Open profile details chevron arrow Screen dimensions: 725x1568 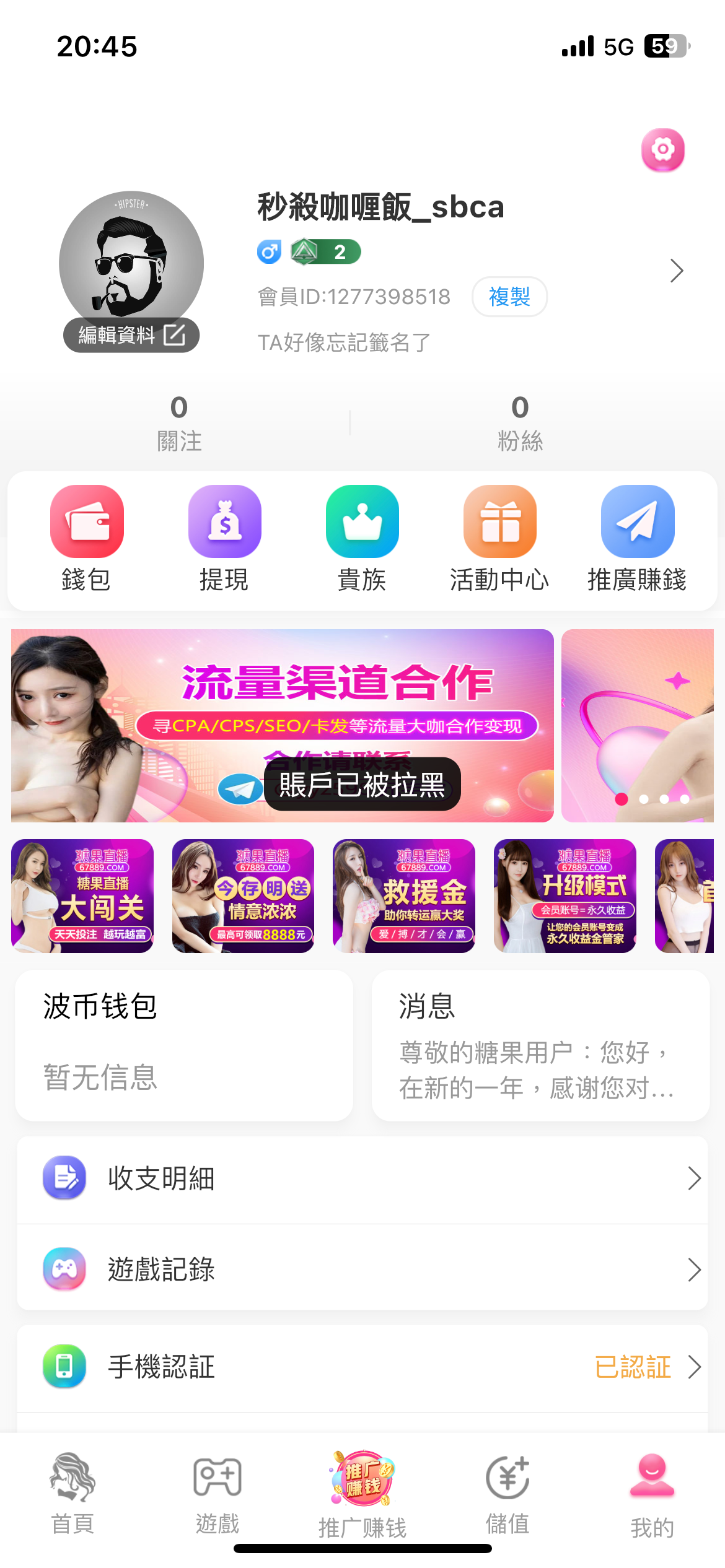click(x=677, y=271)
